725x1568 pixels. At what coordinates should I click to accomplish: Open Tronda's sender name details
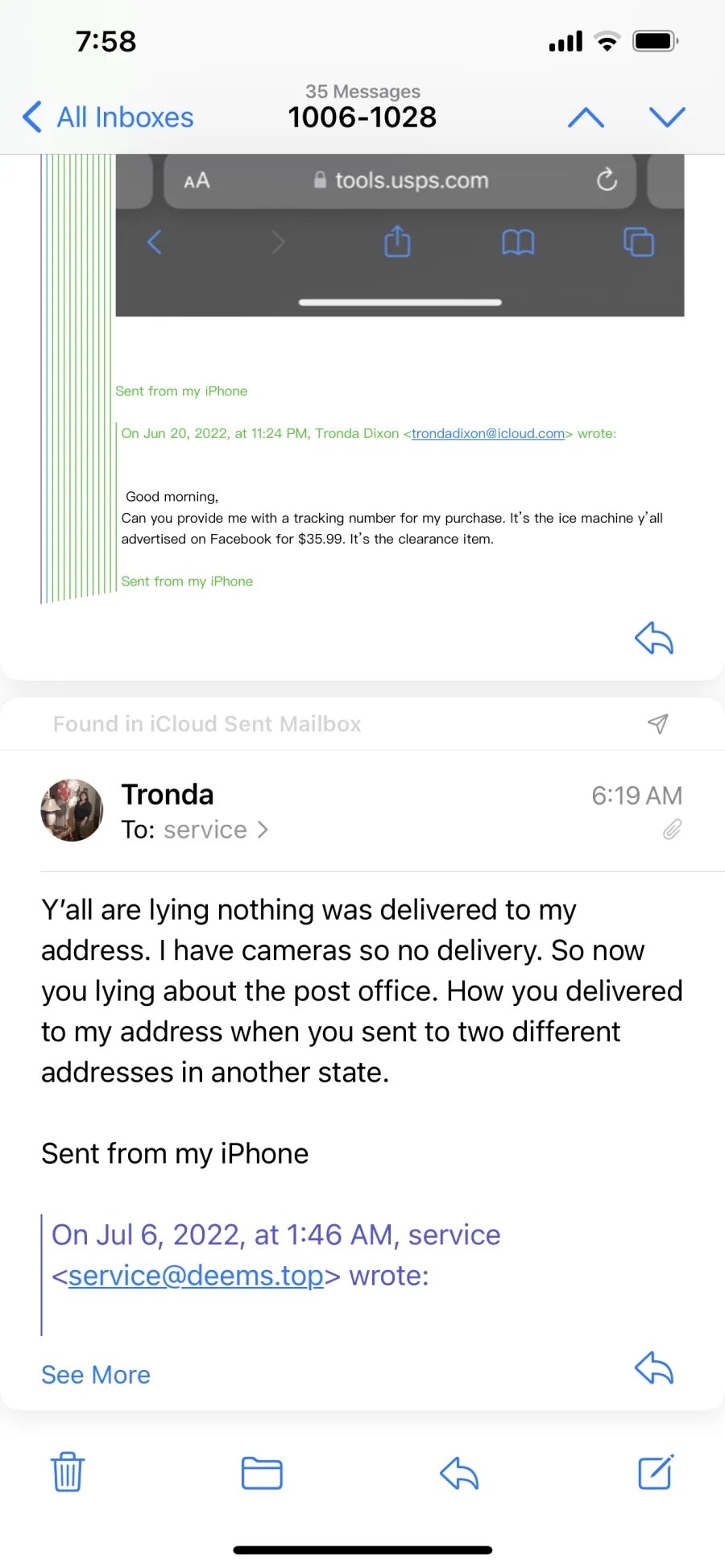click(x=168, y=794)
